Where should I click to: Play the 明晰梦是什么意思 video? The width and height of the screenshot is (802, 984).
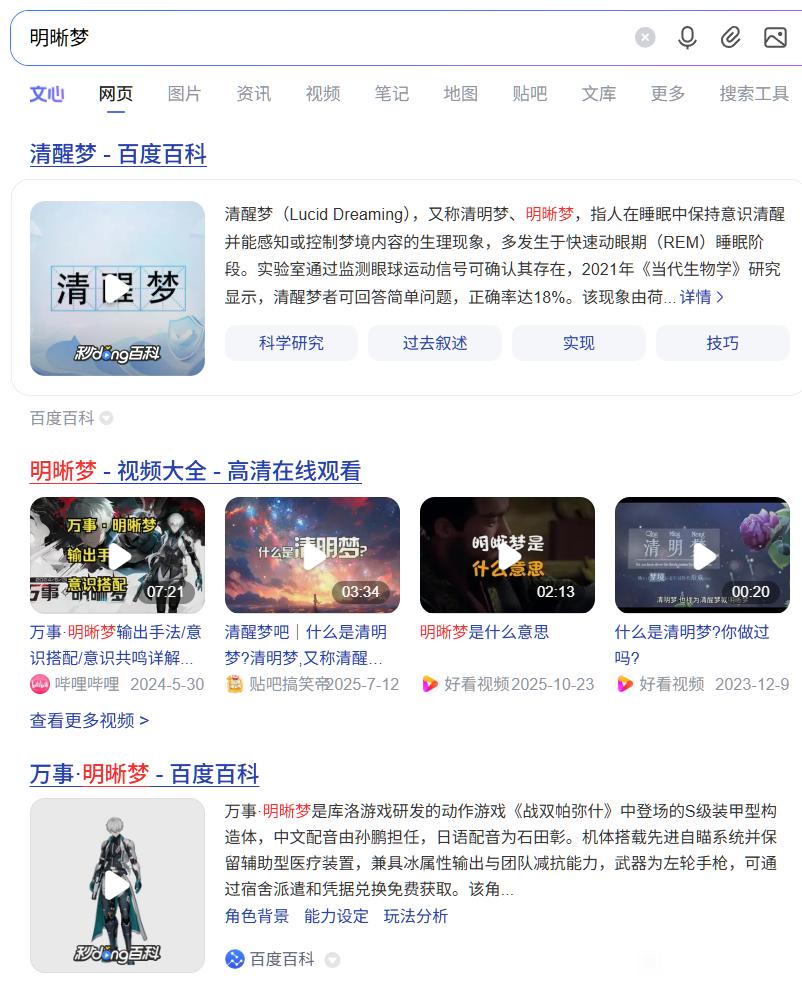coord(507,555)
